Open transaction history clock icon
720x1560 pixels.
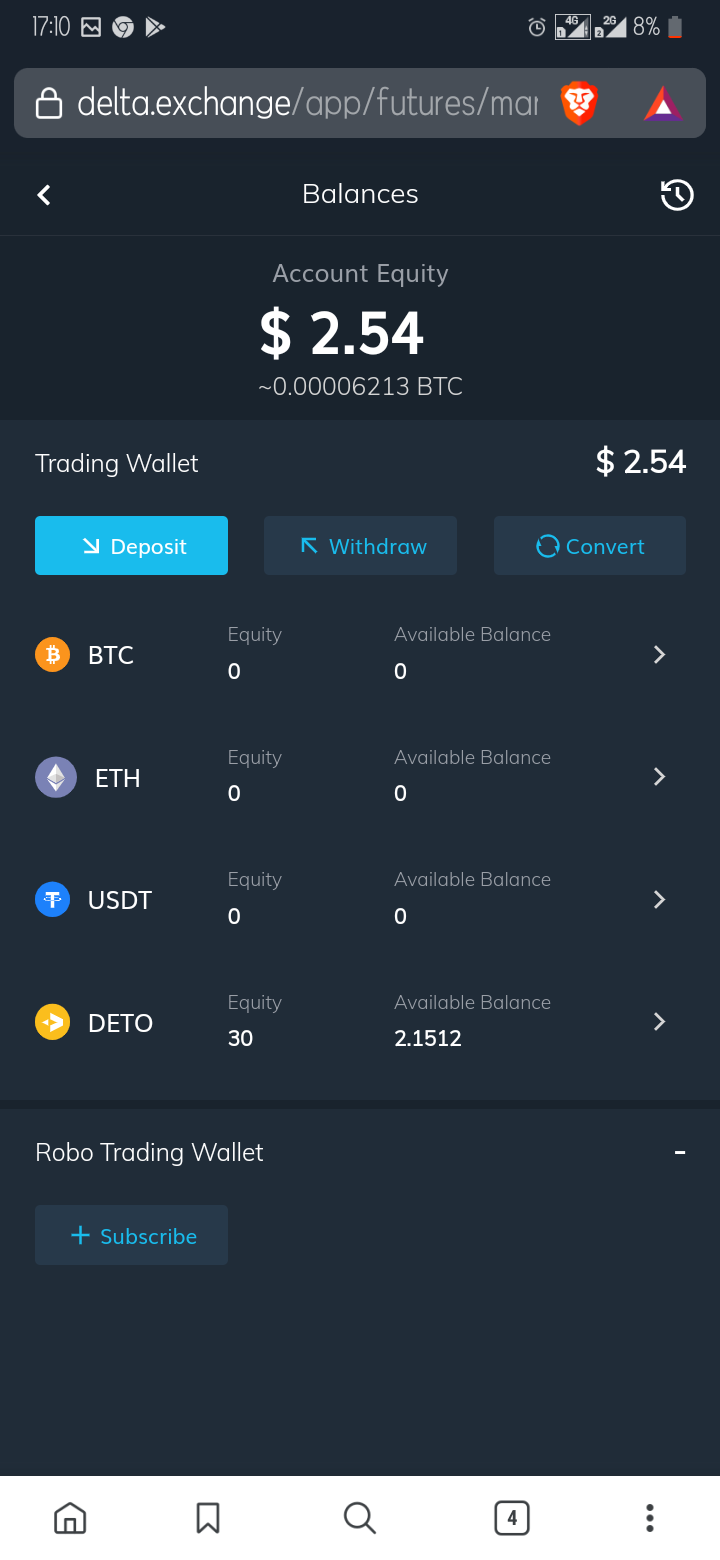click(x=677, y=195)
